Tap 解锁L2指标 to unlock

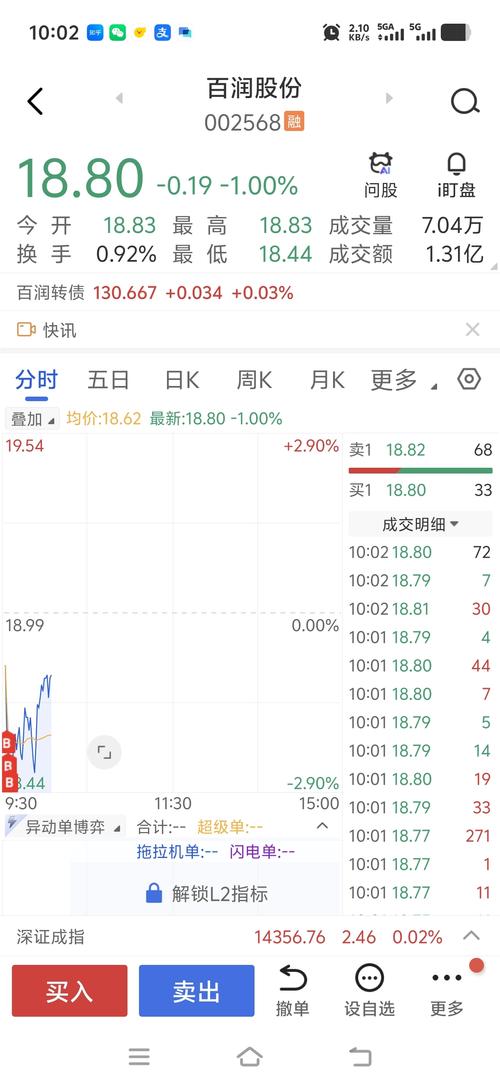click(x=206, y=893)
